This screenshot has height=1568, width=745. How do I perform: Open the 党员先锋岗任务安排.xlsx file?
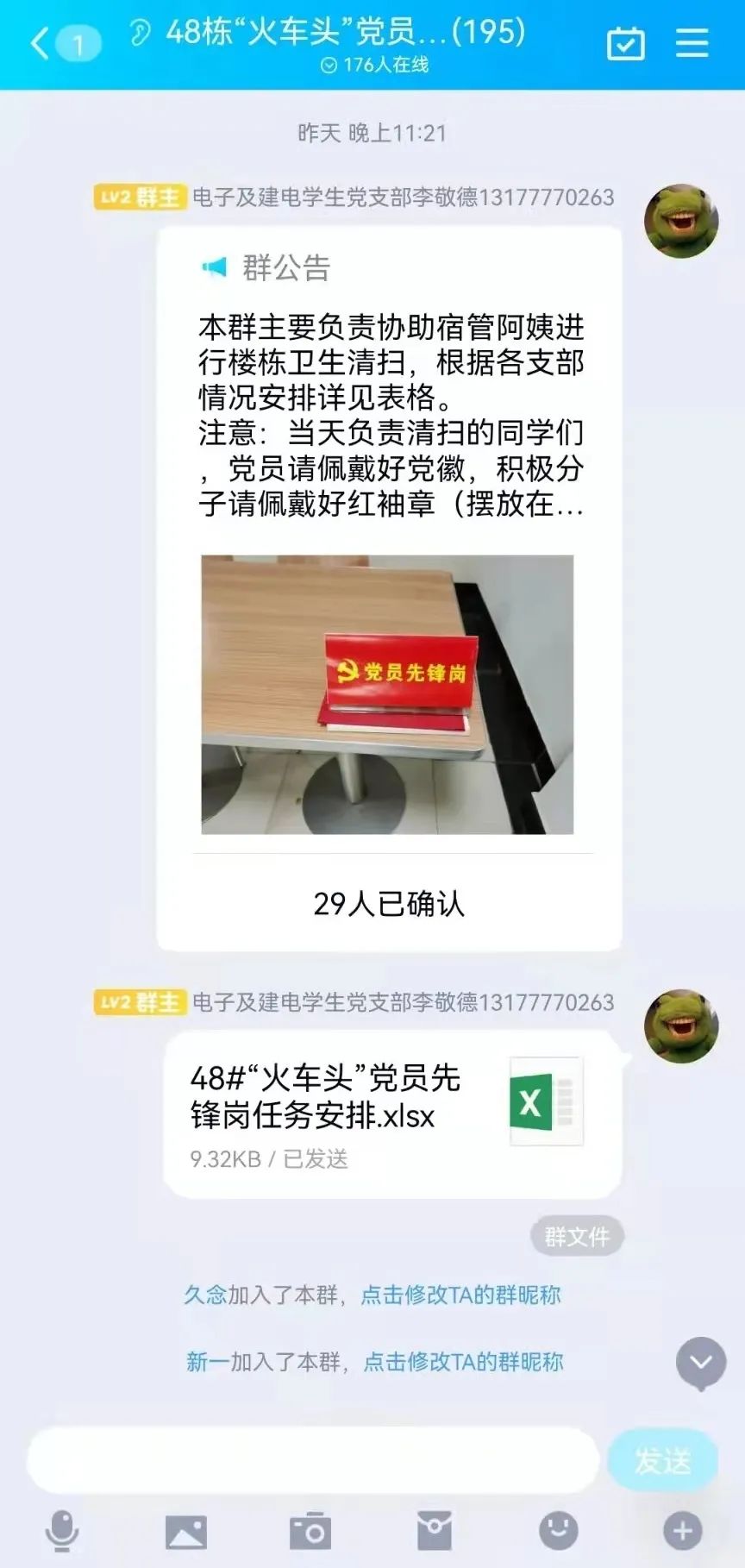click(392, 1113)
